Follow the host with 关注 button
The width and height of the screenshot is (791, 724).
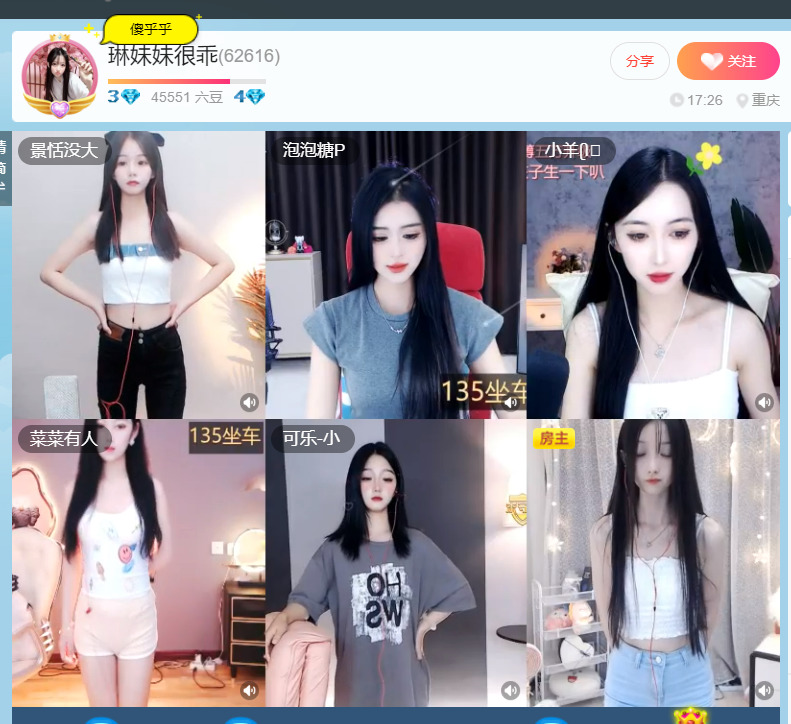pos(728,61)
